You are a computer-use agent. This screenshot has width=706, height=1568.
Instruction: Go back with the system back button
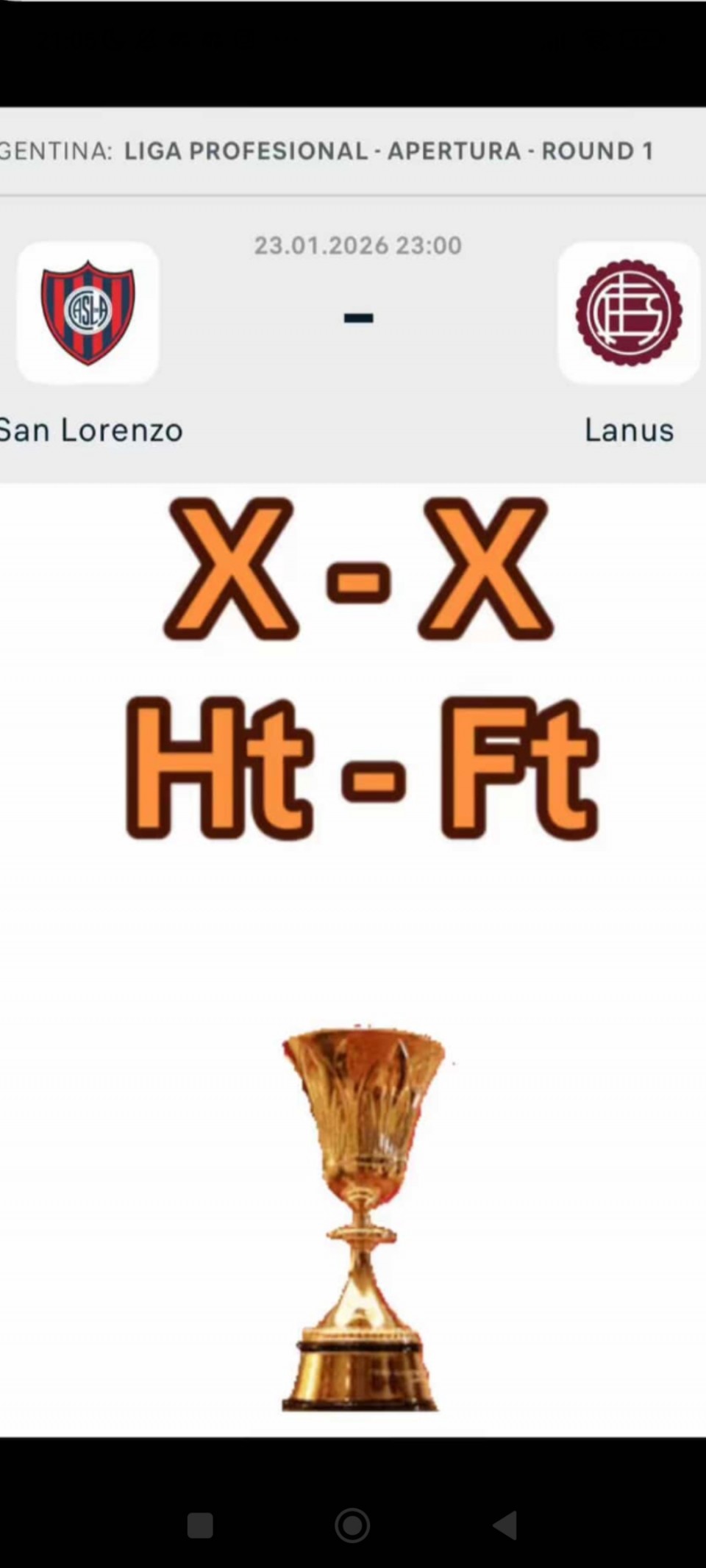pyautogui.click(x=505, y=1525)
